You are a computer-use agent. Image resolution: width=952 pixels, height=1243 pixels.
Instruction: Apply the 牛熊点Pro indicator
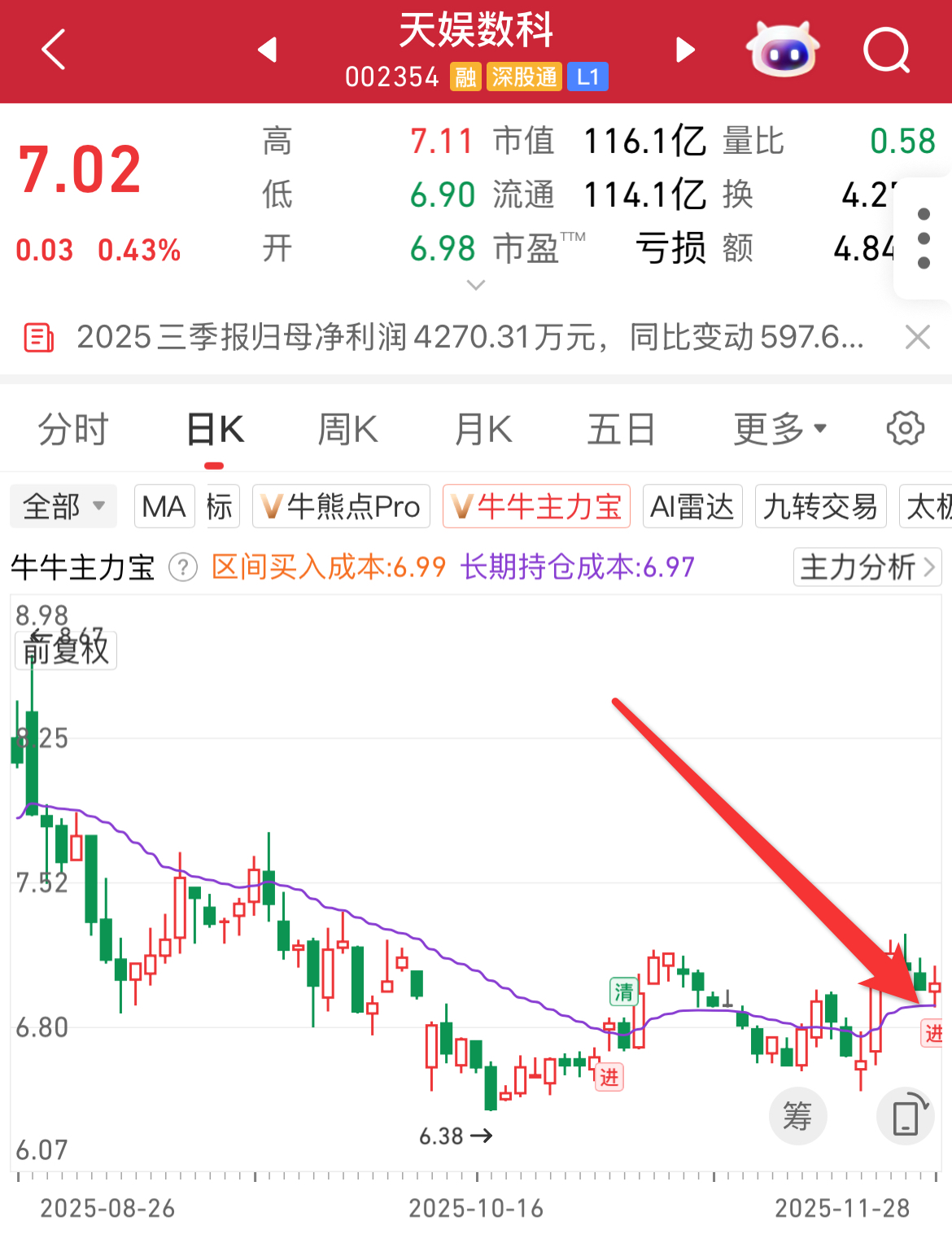coord(341,506)
